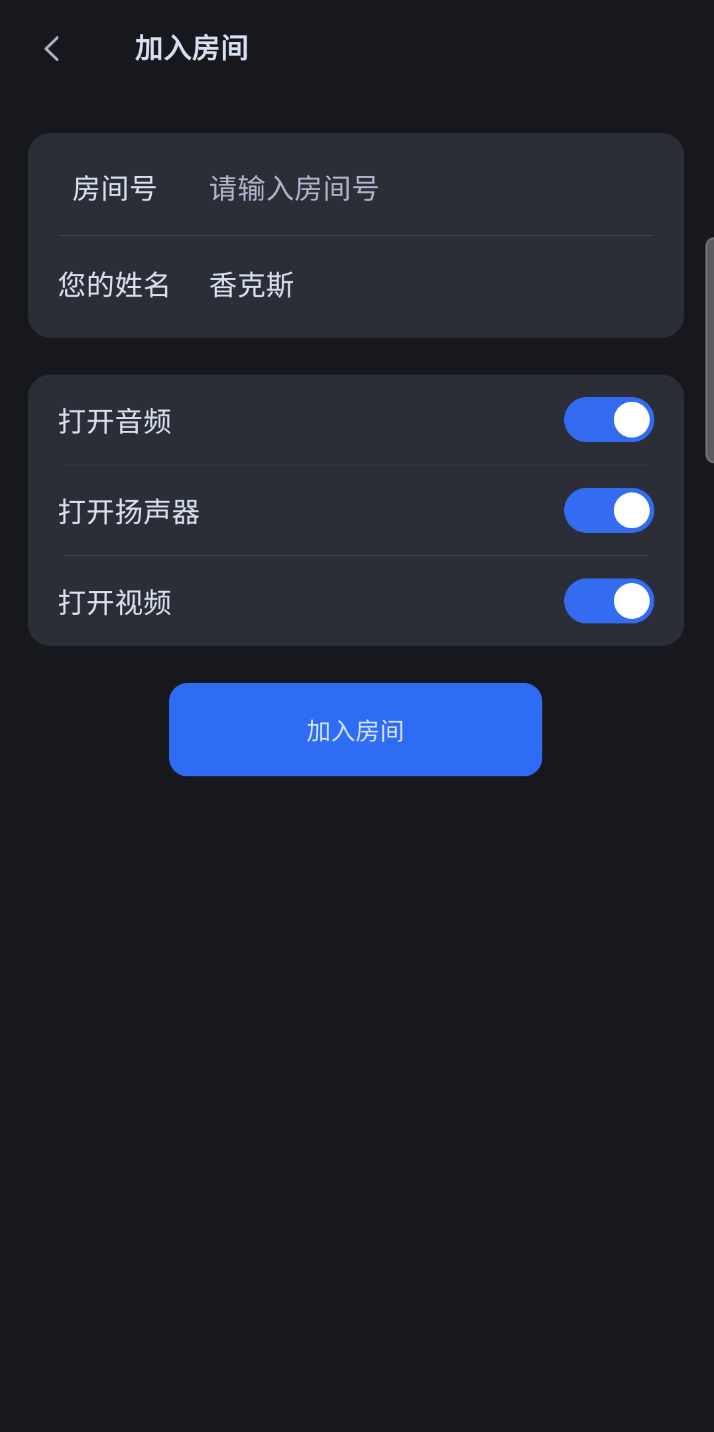Toggle the 打开视频 switch off
This screenshot has width=714, height=1432.
tap(608, 601)
